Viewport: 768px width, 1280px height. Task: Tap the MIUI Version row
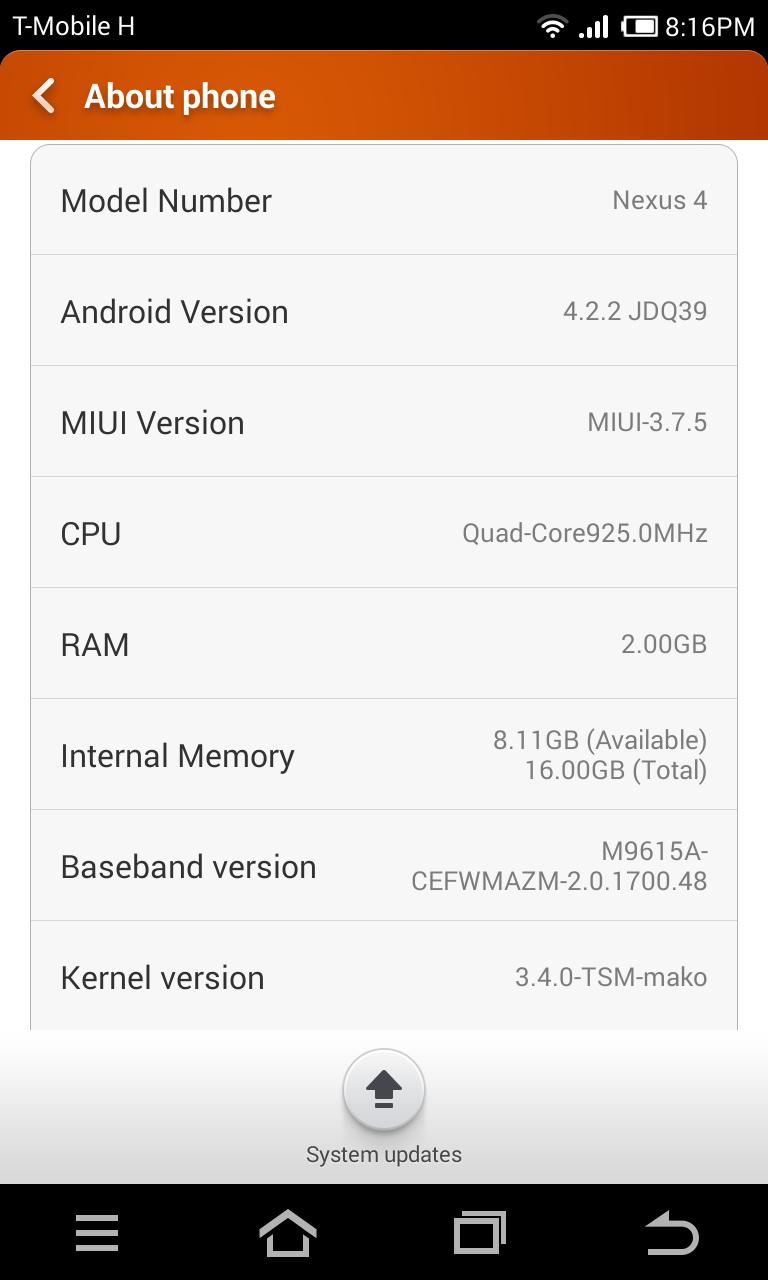click(x=384, y=422)
